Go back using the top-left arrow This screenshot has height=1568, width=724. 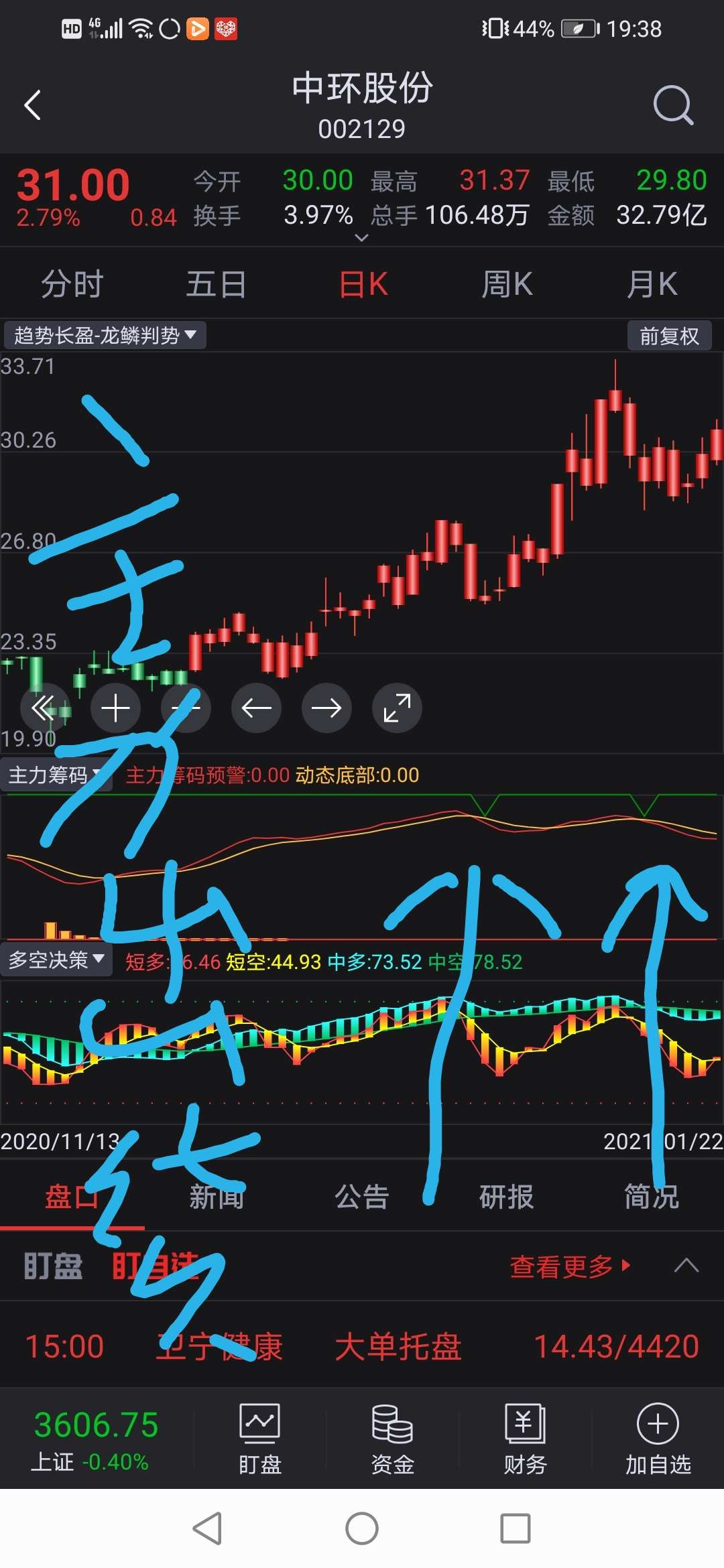[x=32, y=105]
